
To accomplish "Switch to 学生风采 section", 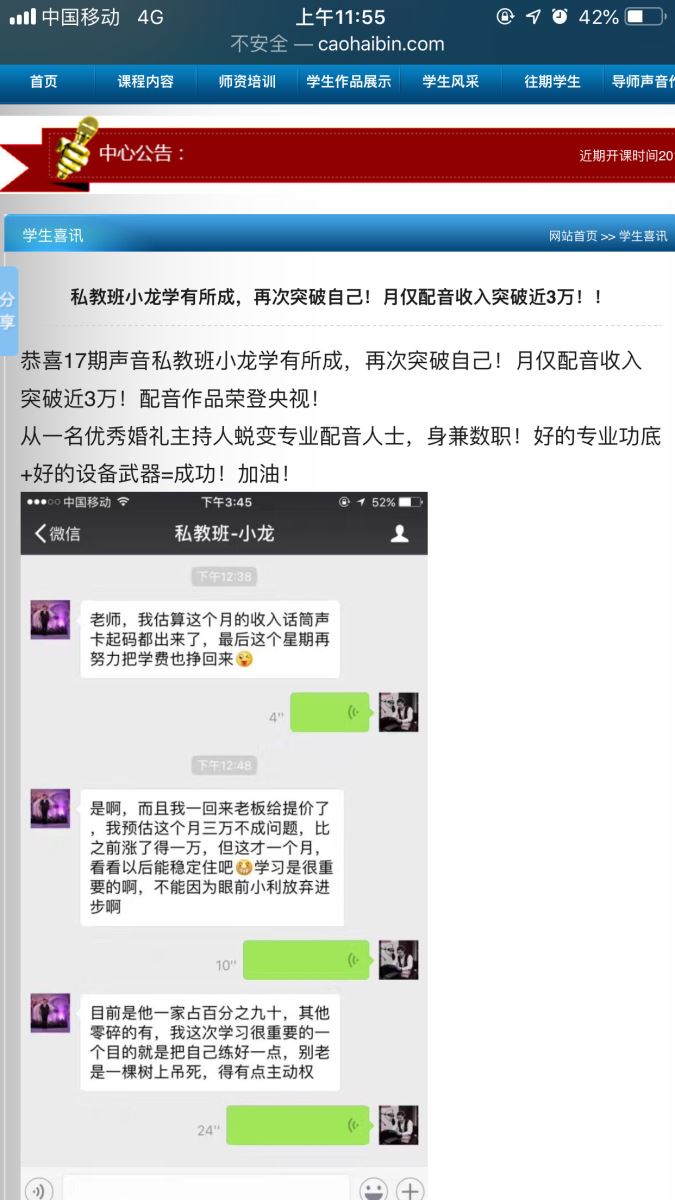I will 450,82.
